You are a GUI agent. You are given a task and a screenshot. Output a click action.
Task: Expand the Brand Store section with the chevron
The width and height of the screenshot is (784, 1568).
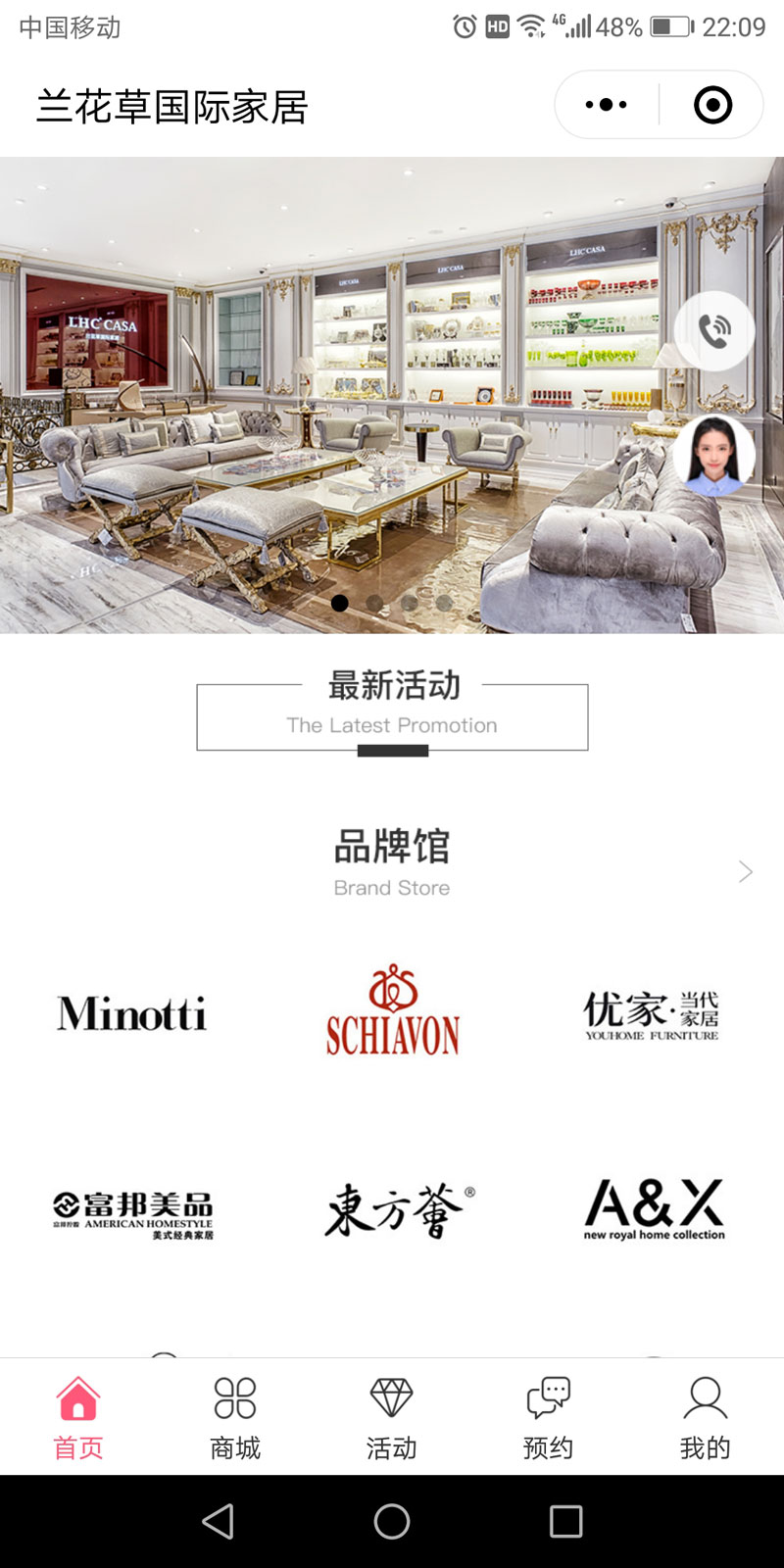746,871
